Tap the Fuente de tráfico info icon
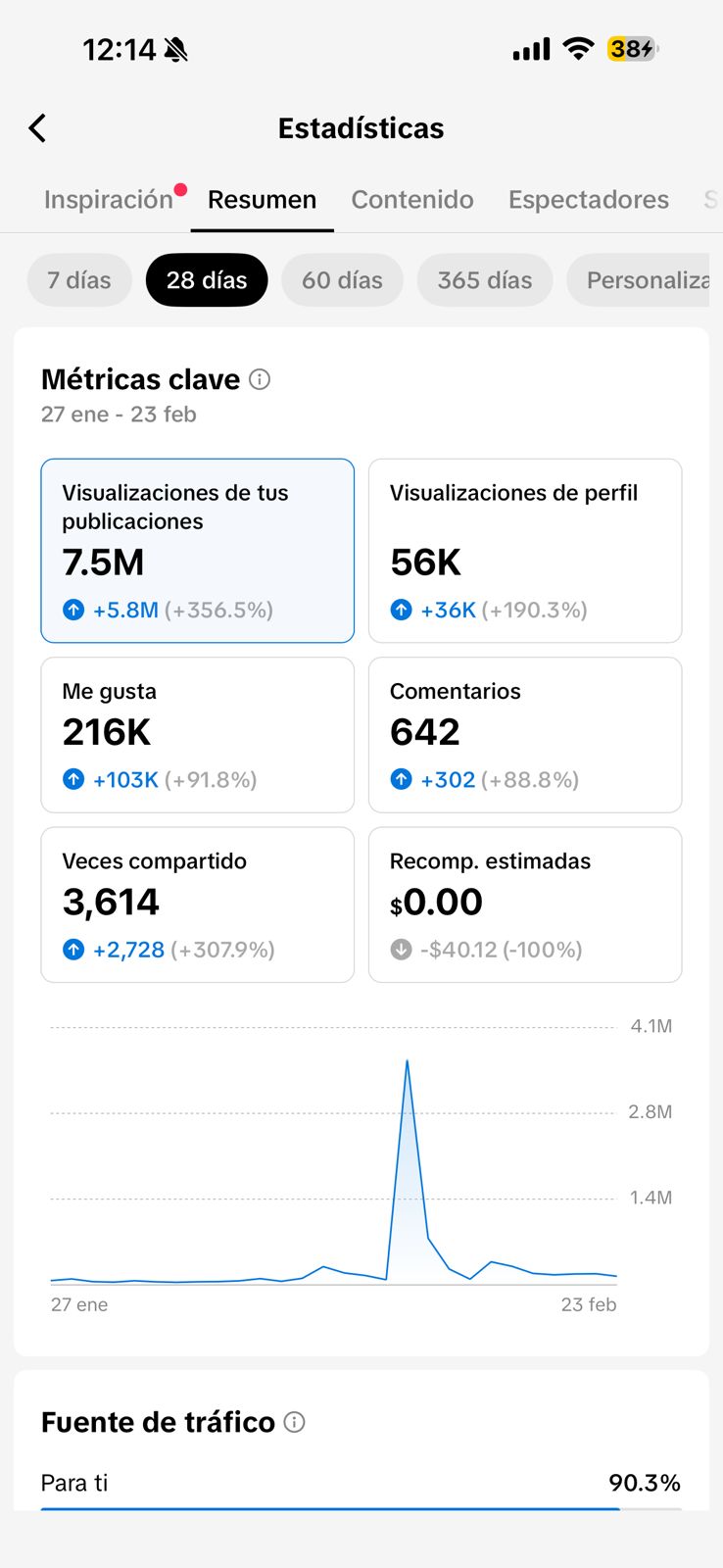723x1568 pixels. 294,1422
